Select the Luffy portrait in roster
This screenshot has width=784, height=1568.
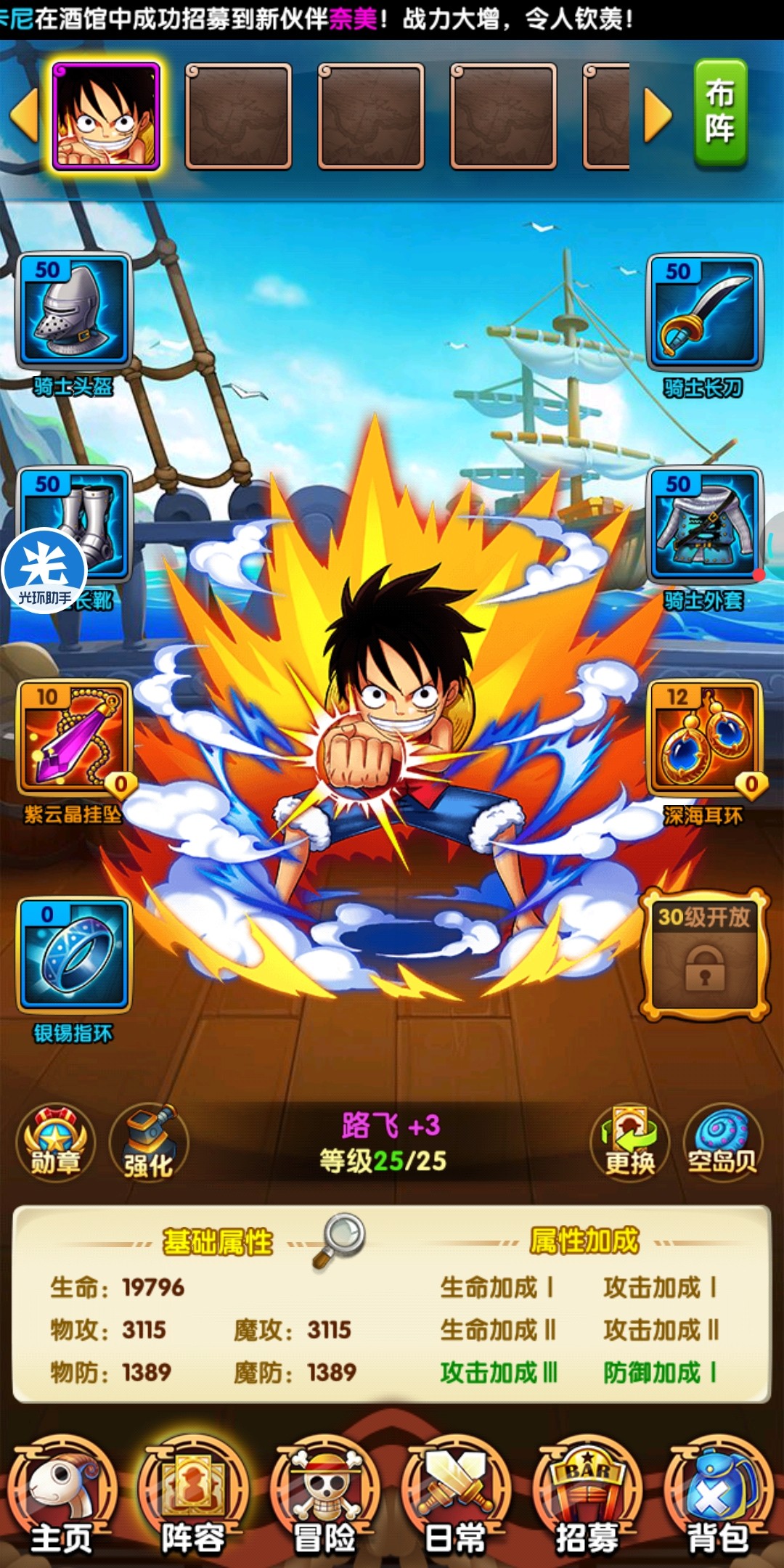[106, 116]
